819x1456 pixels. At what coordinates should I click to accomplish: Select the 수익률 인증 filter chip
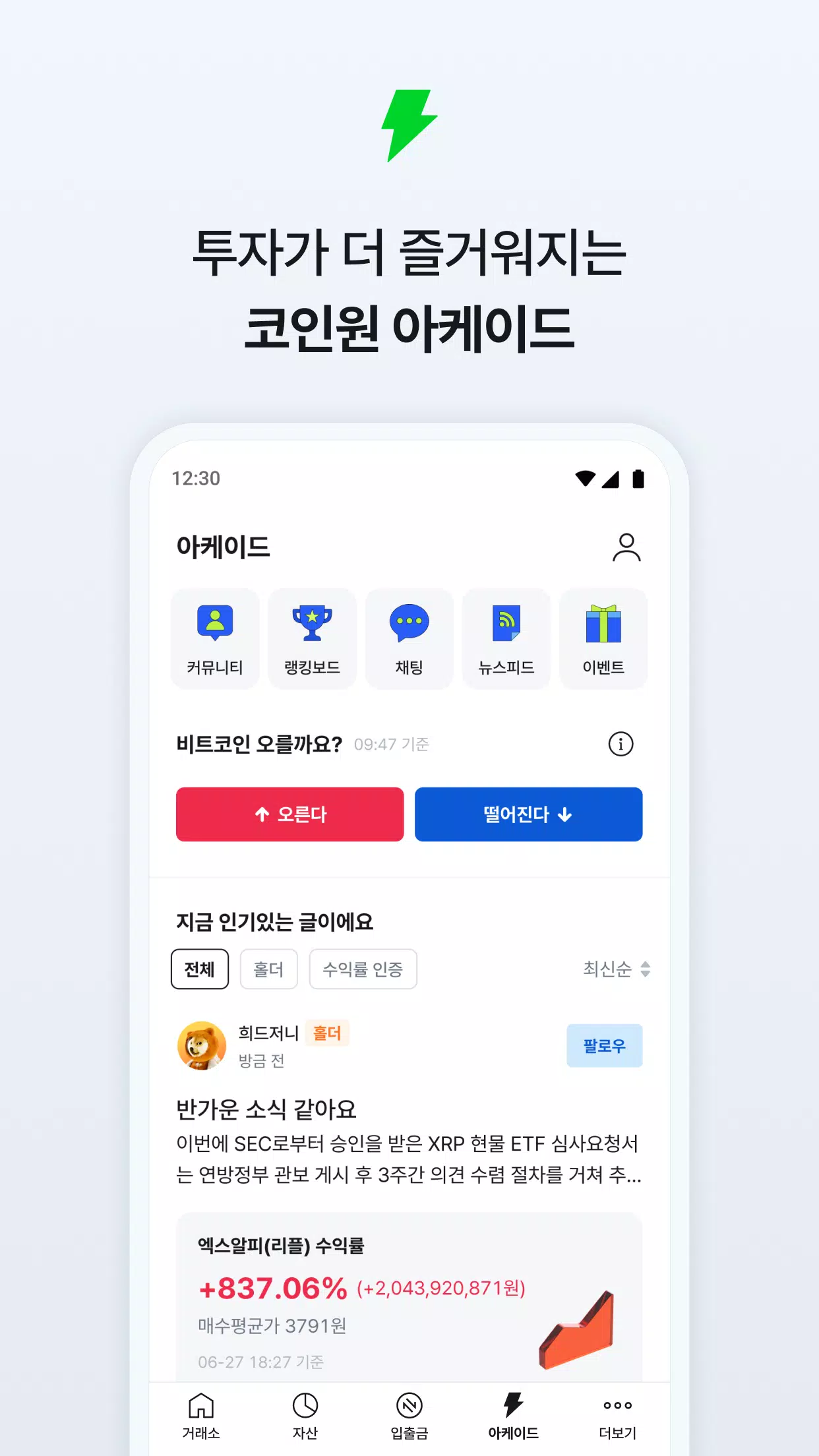point(363,969)
